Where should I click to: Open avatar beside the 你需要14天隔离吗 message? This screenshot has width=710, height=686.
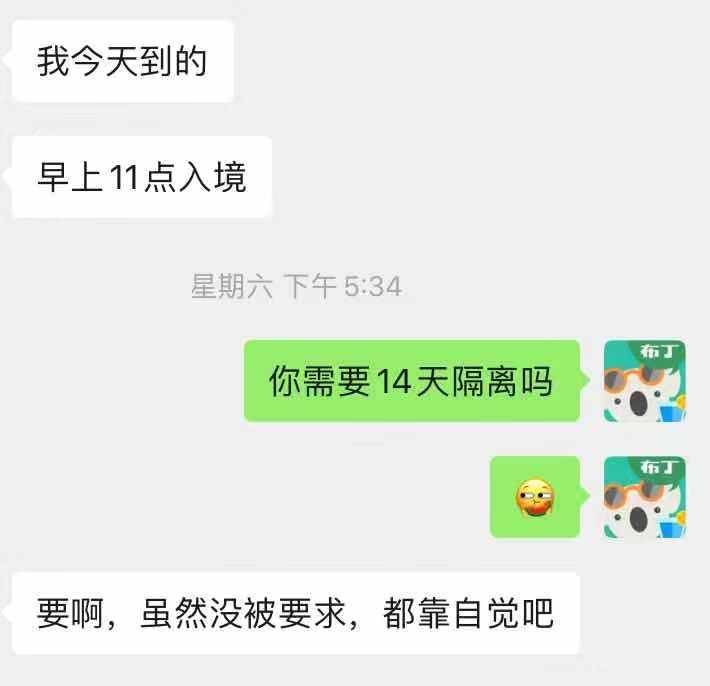coord(644,381)
